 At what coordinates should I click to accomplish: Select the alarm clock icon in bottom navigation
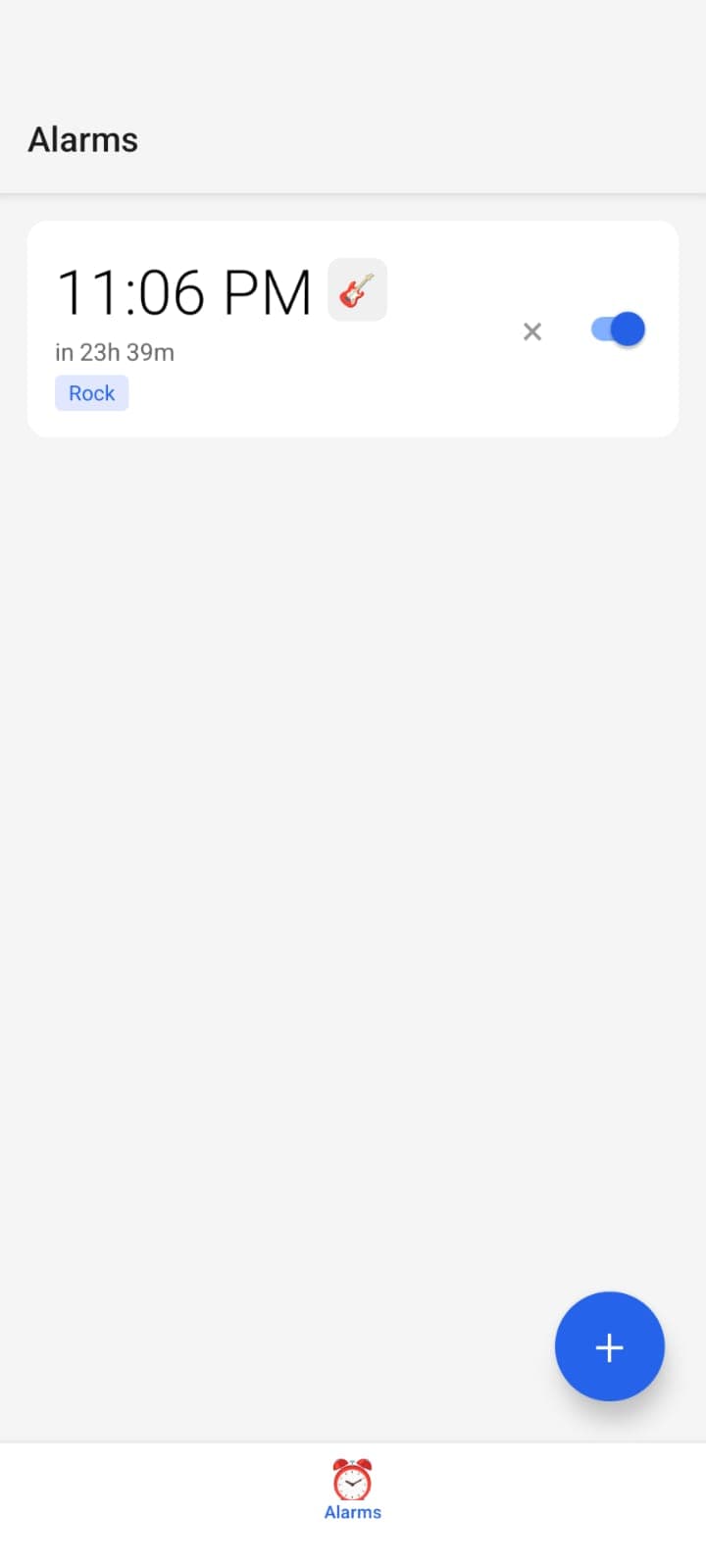[x=352, y=1477]
